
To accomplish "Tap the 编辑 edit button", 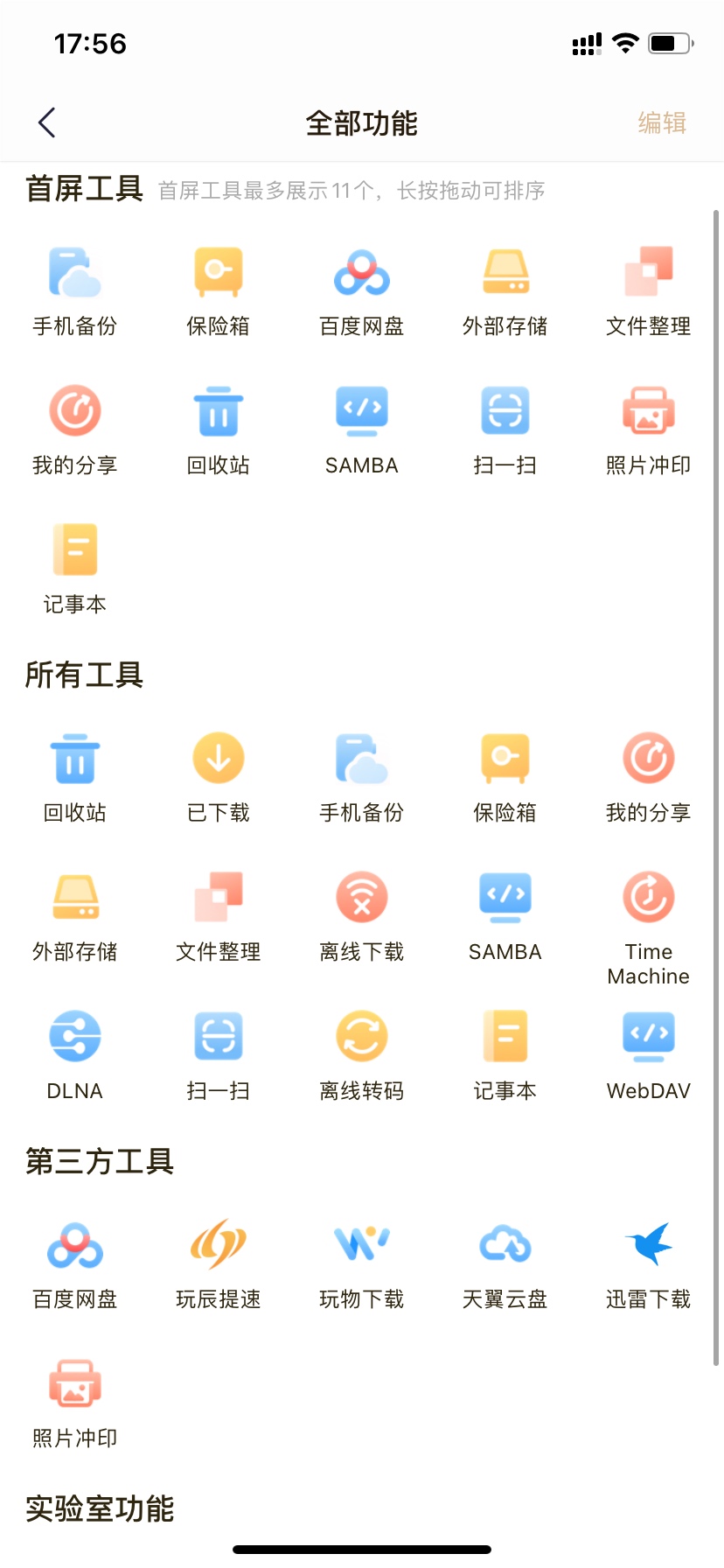I will 662,123.
